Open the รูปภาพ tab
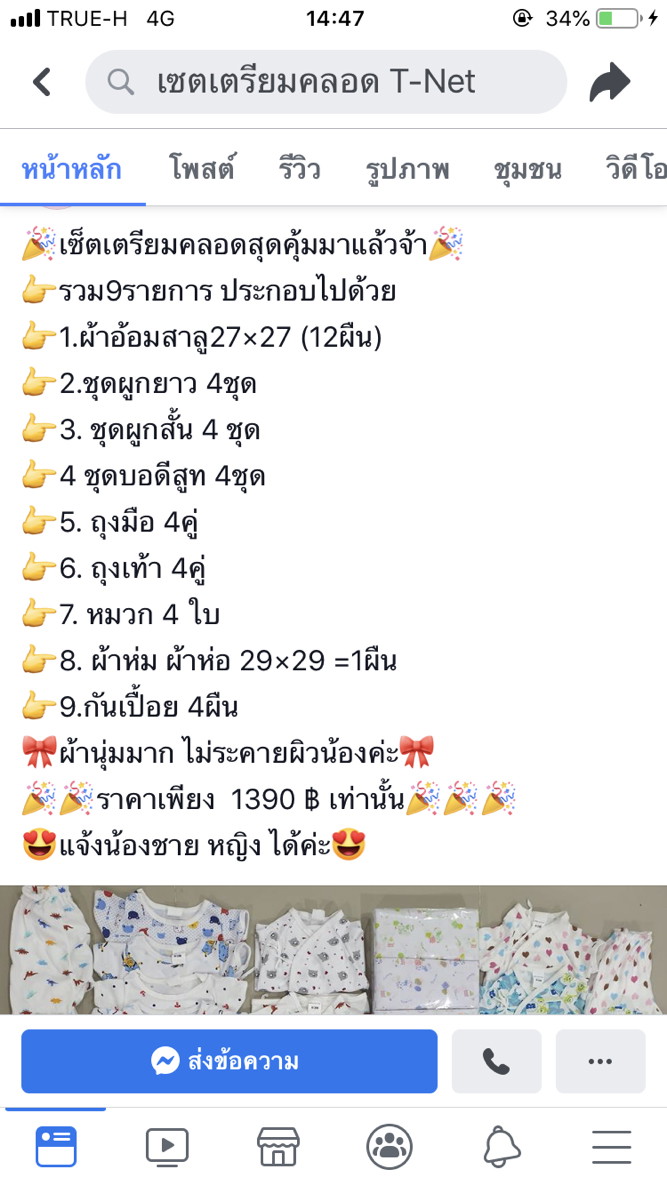667x1186 pixels. click(x=407, y=169)
